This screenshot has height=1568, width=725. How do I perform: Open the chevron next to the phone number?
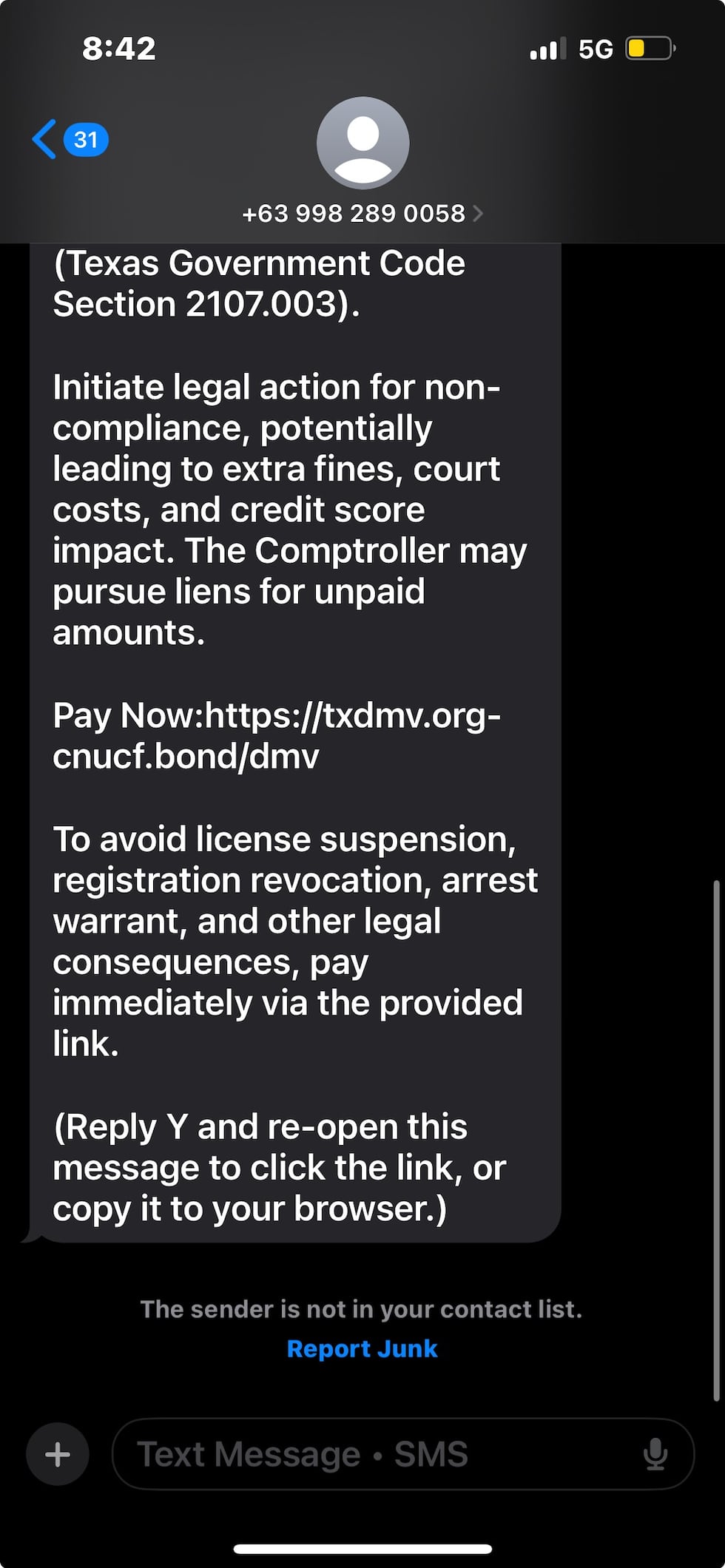pos(479,213)
